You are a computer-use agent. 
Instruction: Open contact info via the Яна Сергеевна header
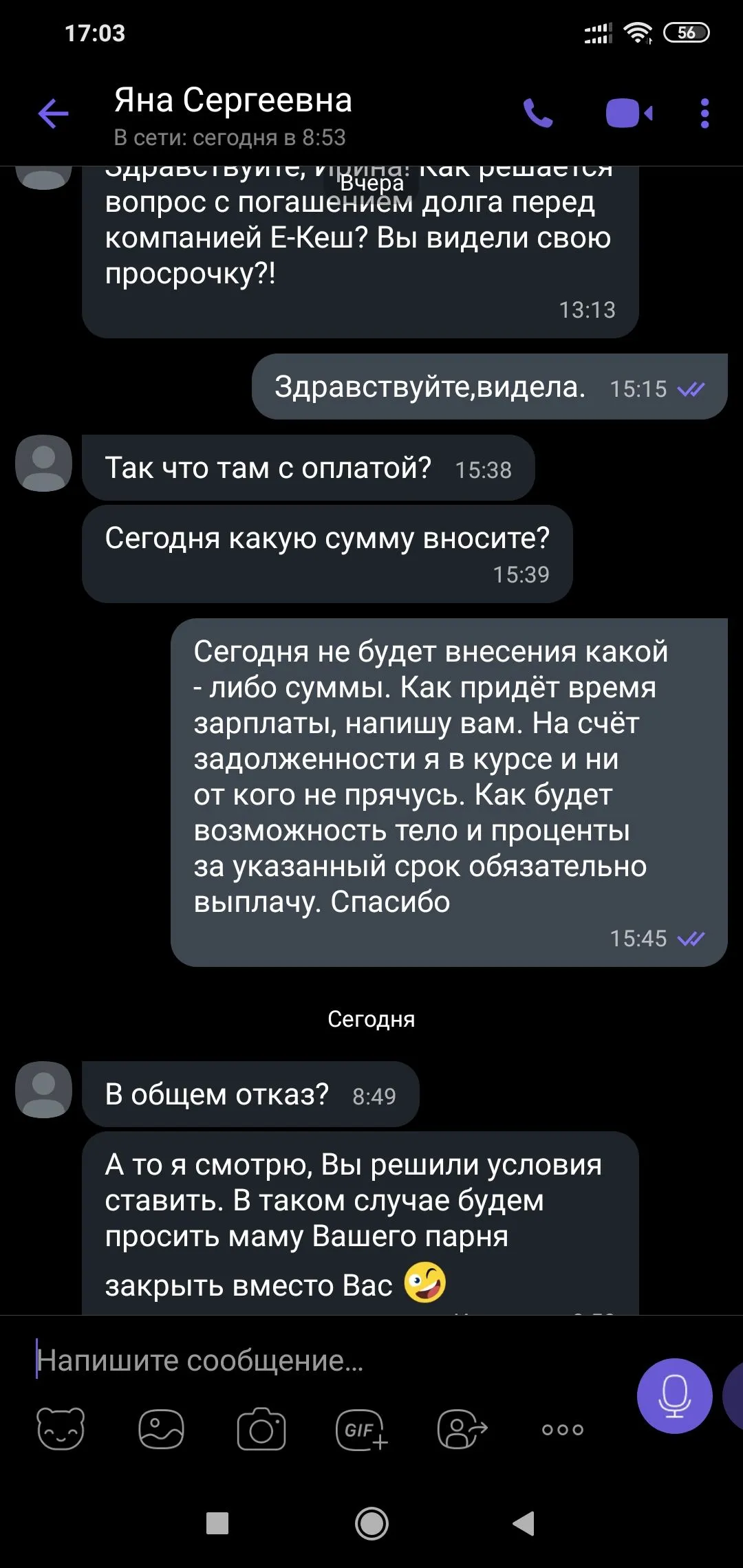click(x=233, y=113)
